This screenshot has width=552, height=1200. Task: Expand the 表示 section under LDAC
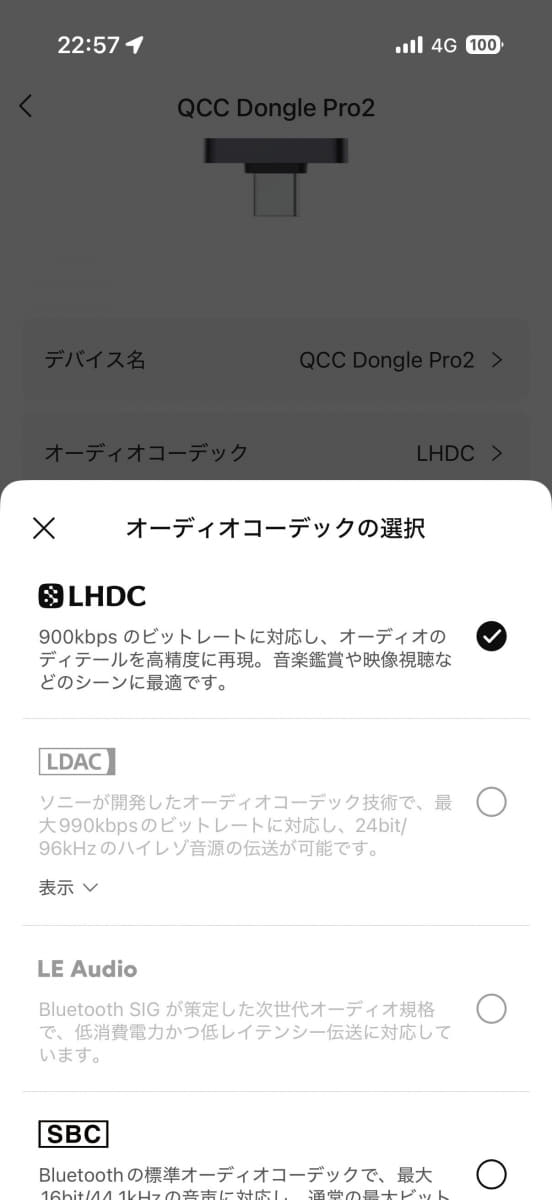pos(69,888)
